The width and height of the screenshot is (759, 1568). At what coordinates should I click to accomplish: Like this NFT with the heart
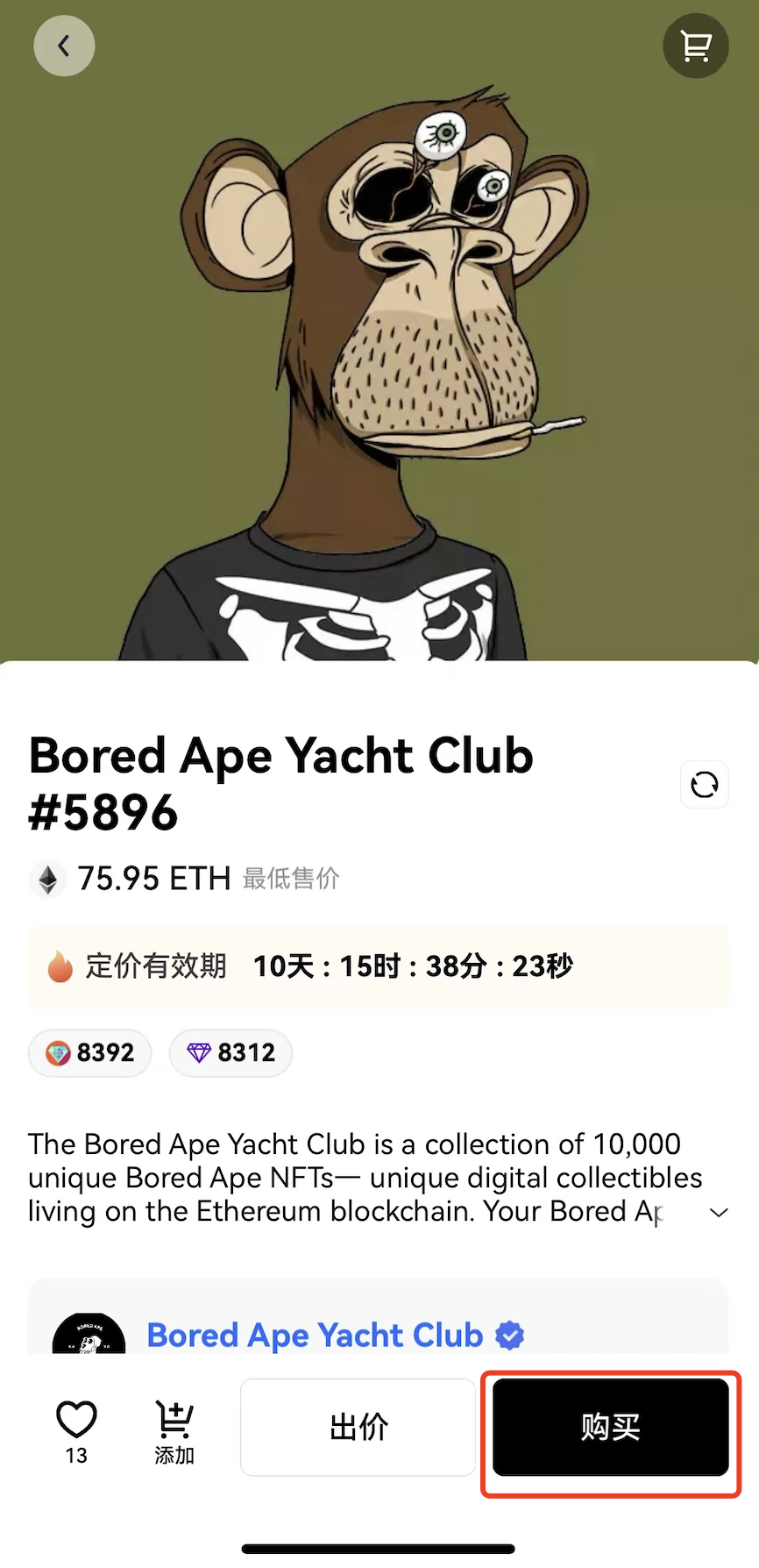76,1420
